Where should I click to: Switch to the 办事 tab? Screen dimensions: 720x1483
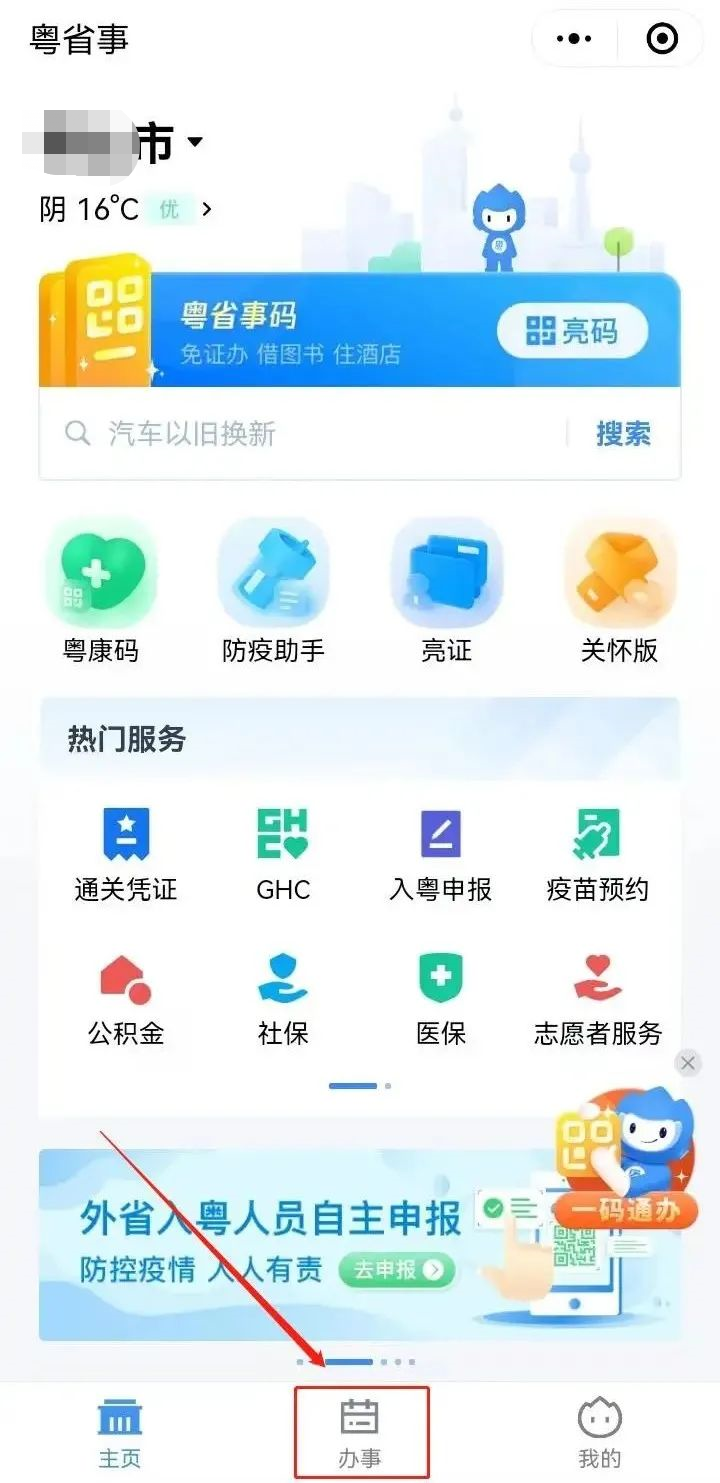(x=360, y=1433)
